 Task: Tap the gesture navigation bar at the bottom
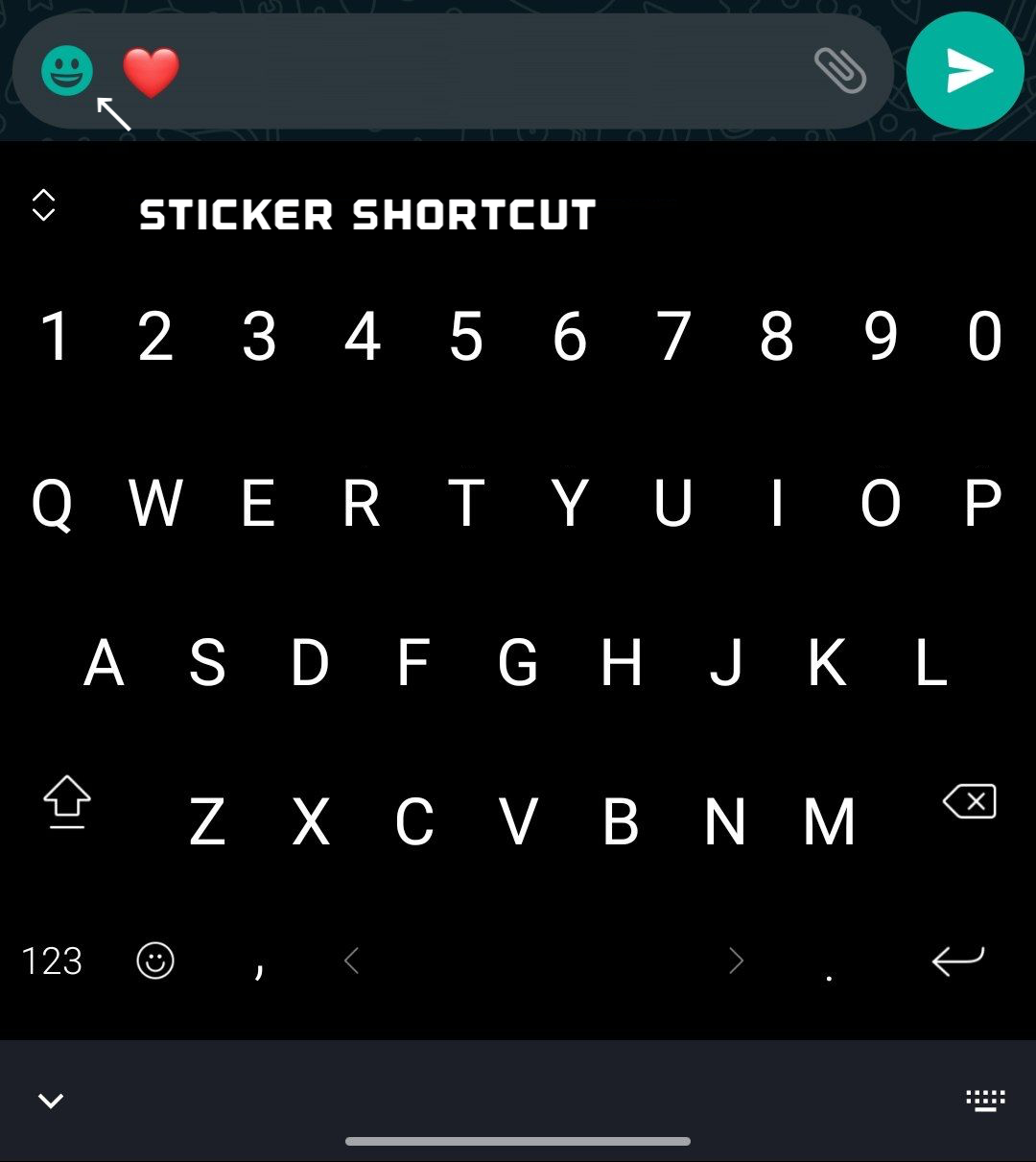click(518, 1142)
